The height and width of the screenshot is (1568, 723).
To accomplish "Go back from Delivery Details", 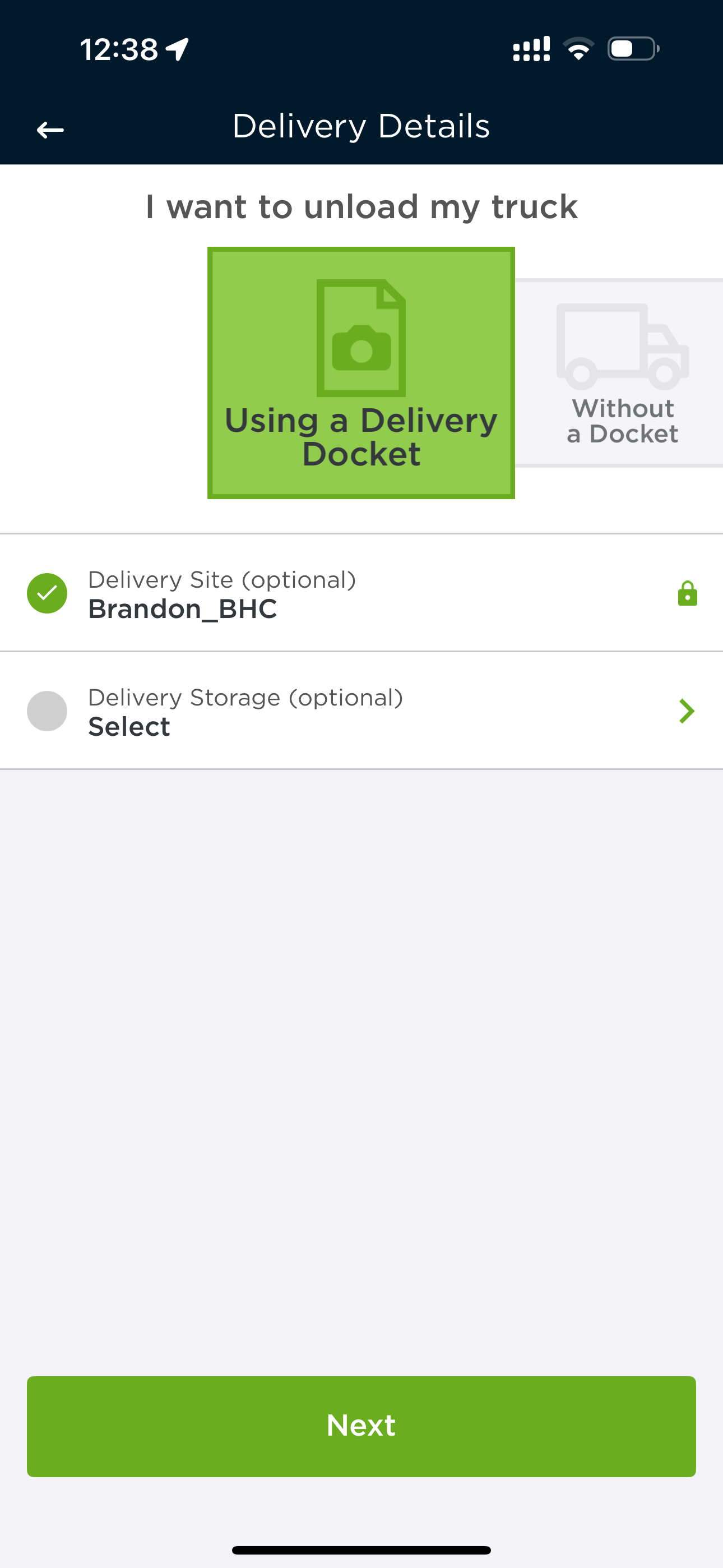I will [x=50, y=129].
